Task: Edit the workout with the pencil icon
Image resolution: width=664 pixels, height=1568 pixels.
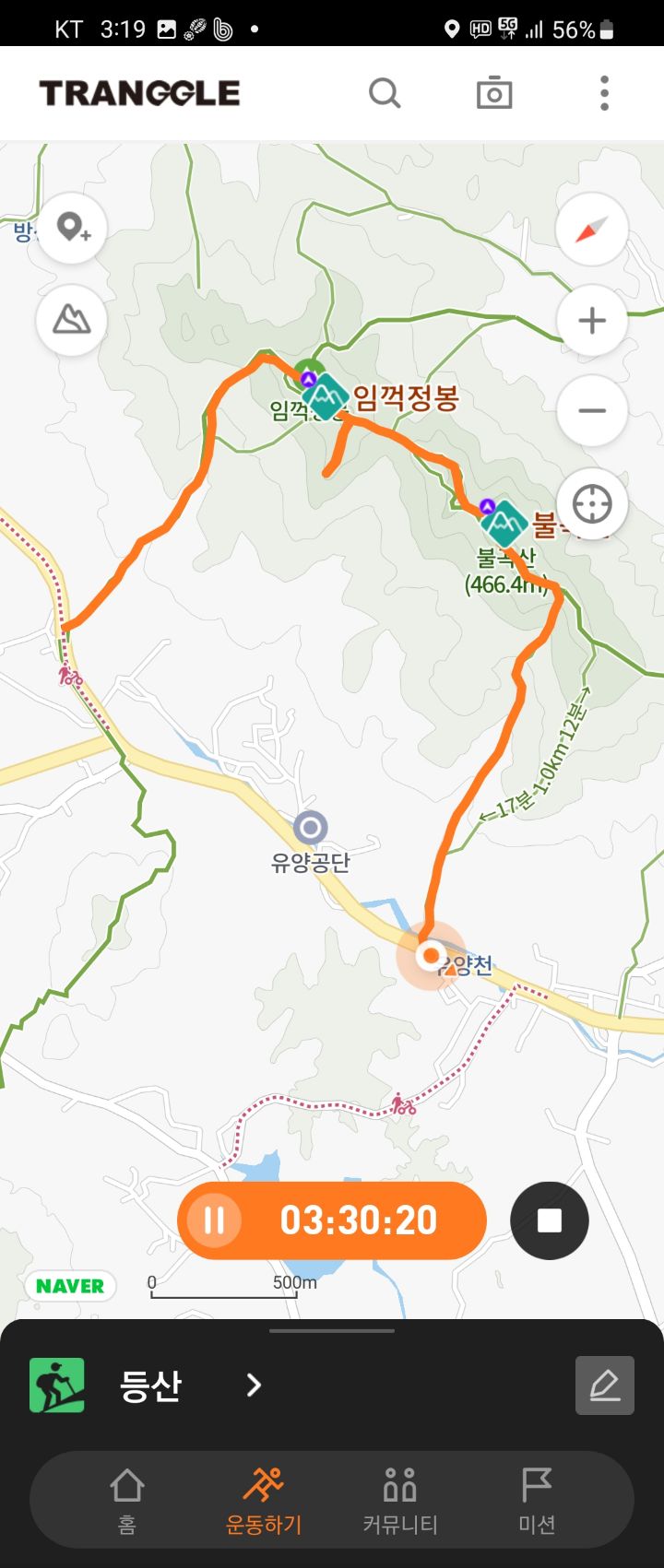Action: (605, 1385)
